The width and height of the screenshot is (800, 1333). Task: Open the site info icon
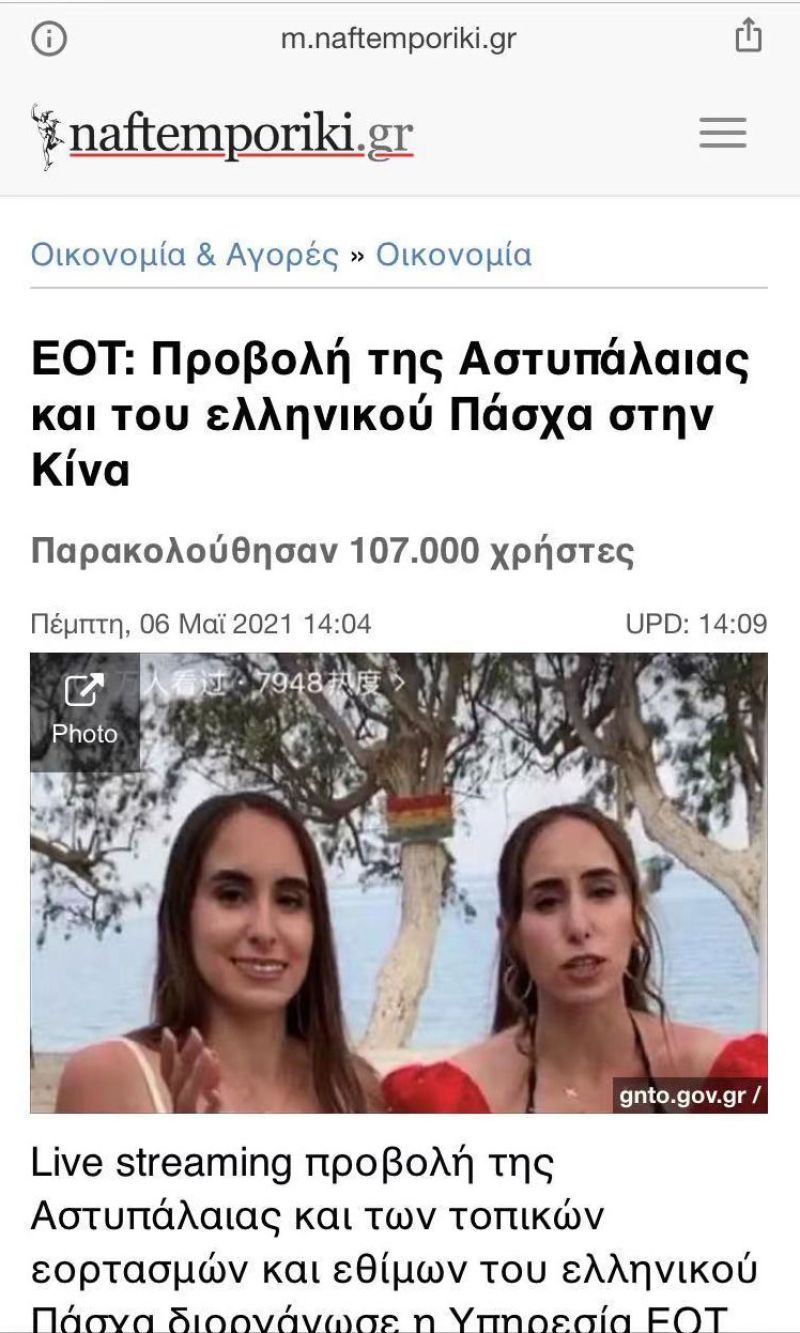click(x=48, y=39)
